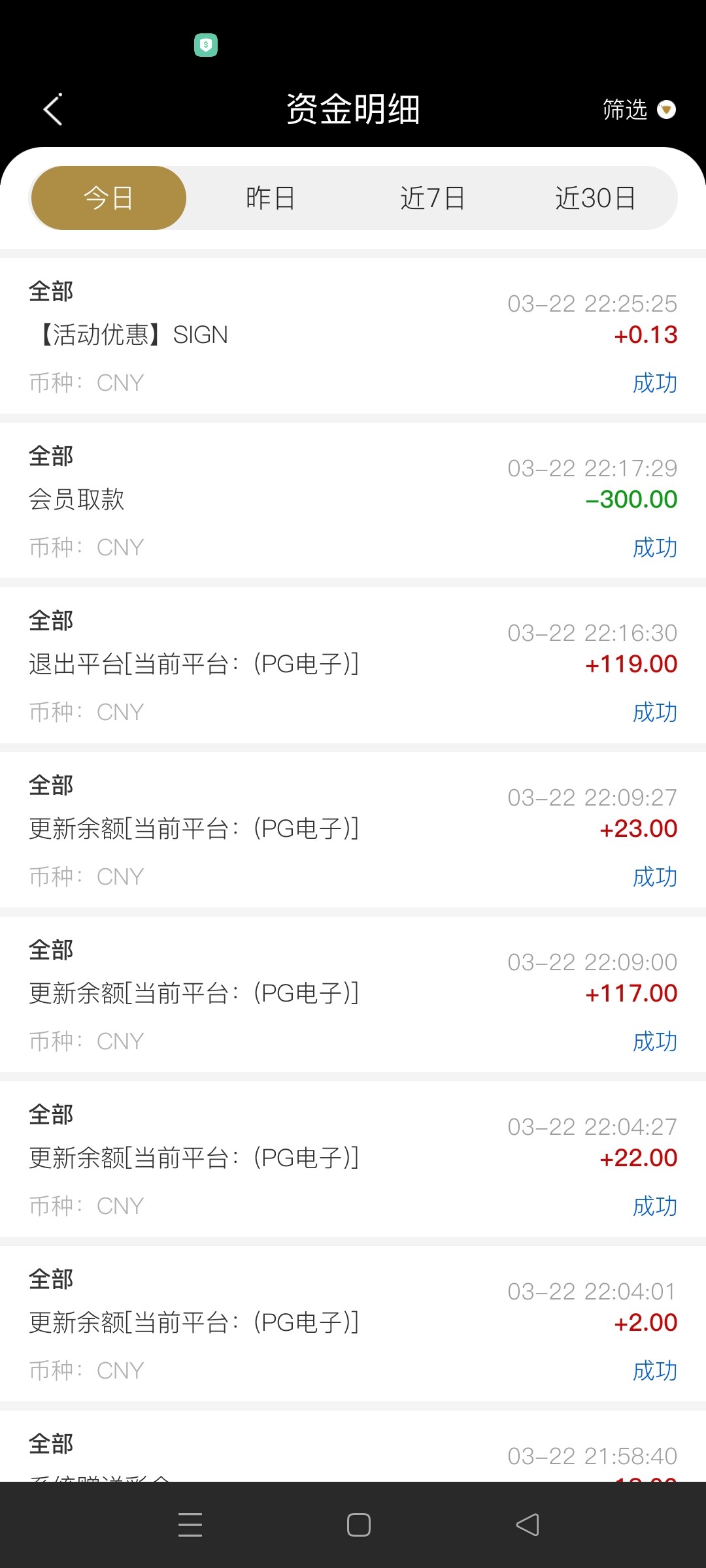Show records for 近7日

(432, 198)
